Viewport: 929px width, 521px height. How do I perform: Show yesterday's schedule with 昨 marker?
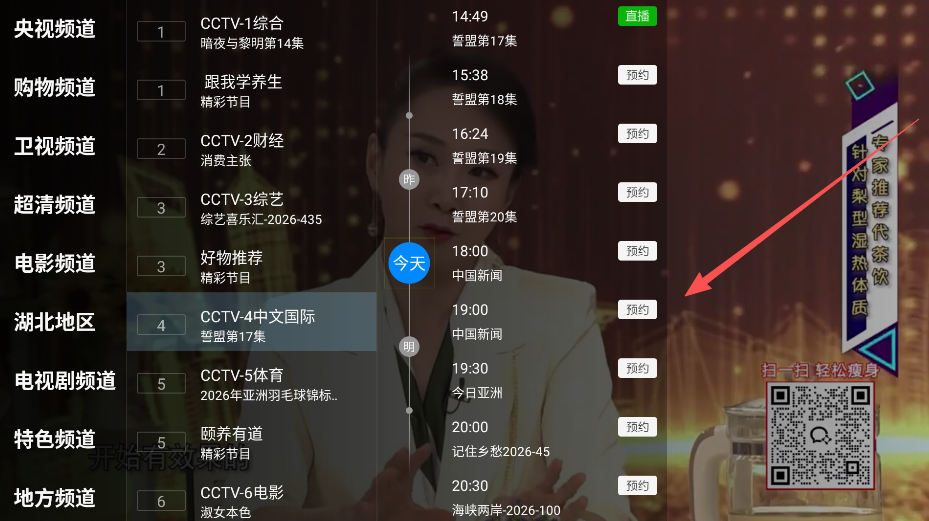tap(408, 180)
